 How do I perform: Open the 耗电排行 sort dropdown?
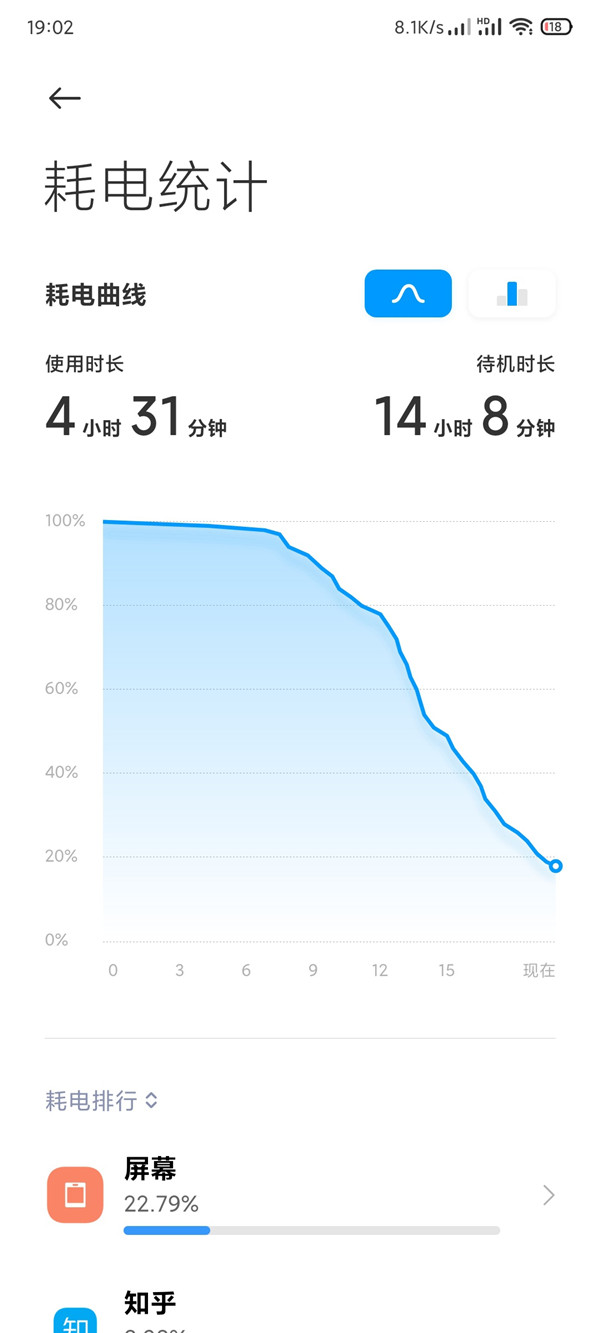[102, 1101]
